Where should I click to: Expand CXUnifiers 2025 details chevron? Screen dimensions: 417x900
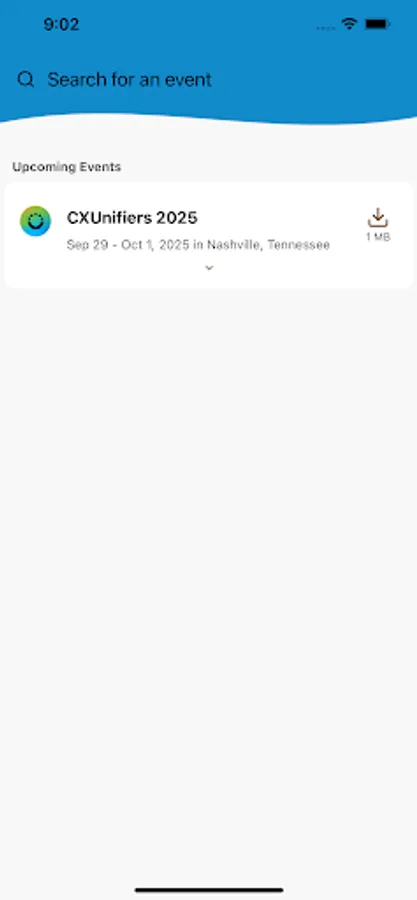coord(209,268)
